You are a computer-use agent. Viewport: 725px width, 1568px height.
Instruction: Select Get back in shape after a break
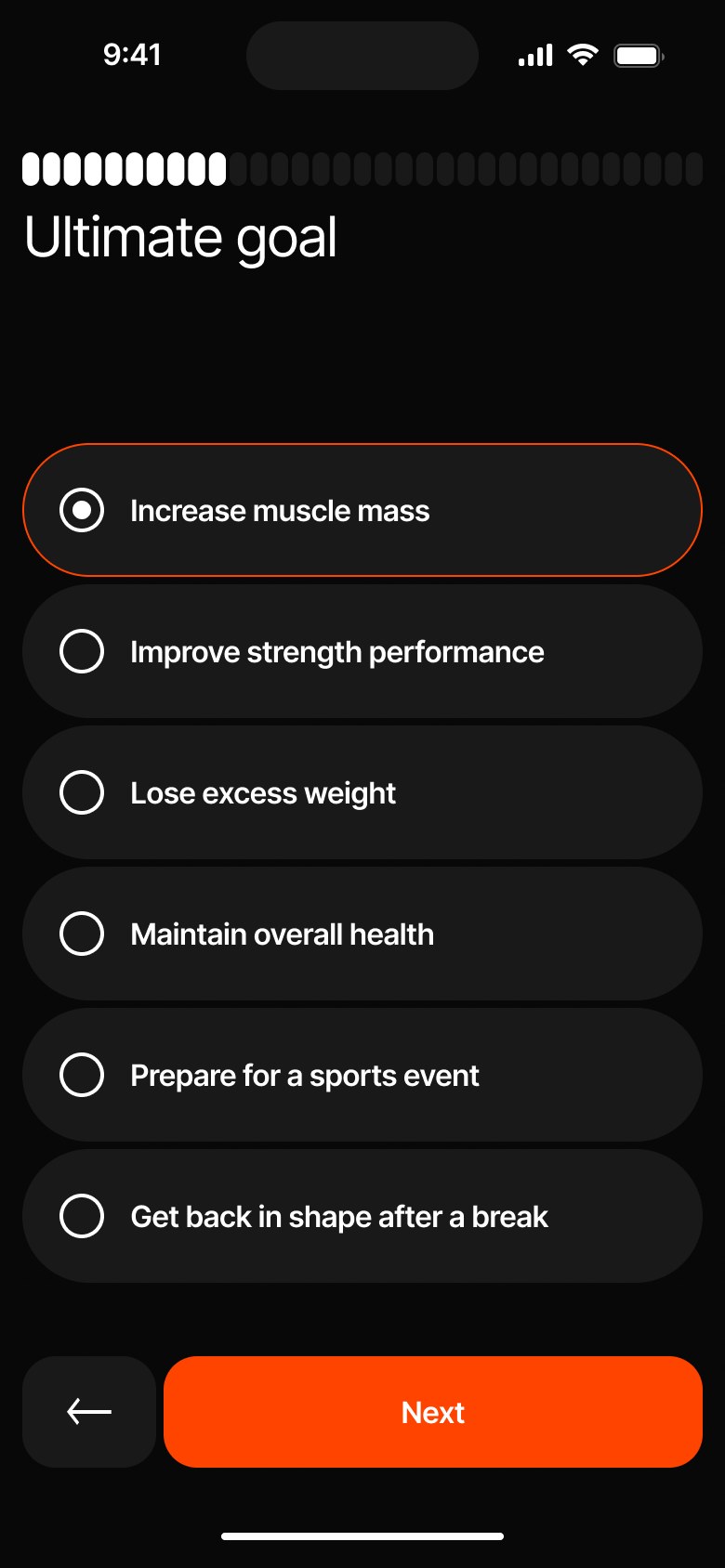tap(362, 1216)
